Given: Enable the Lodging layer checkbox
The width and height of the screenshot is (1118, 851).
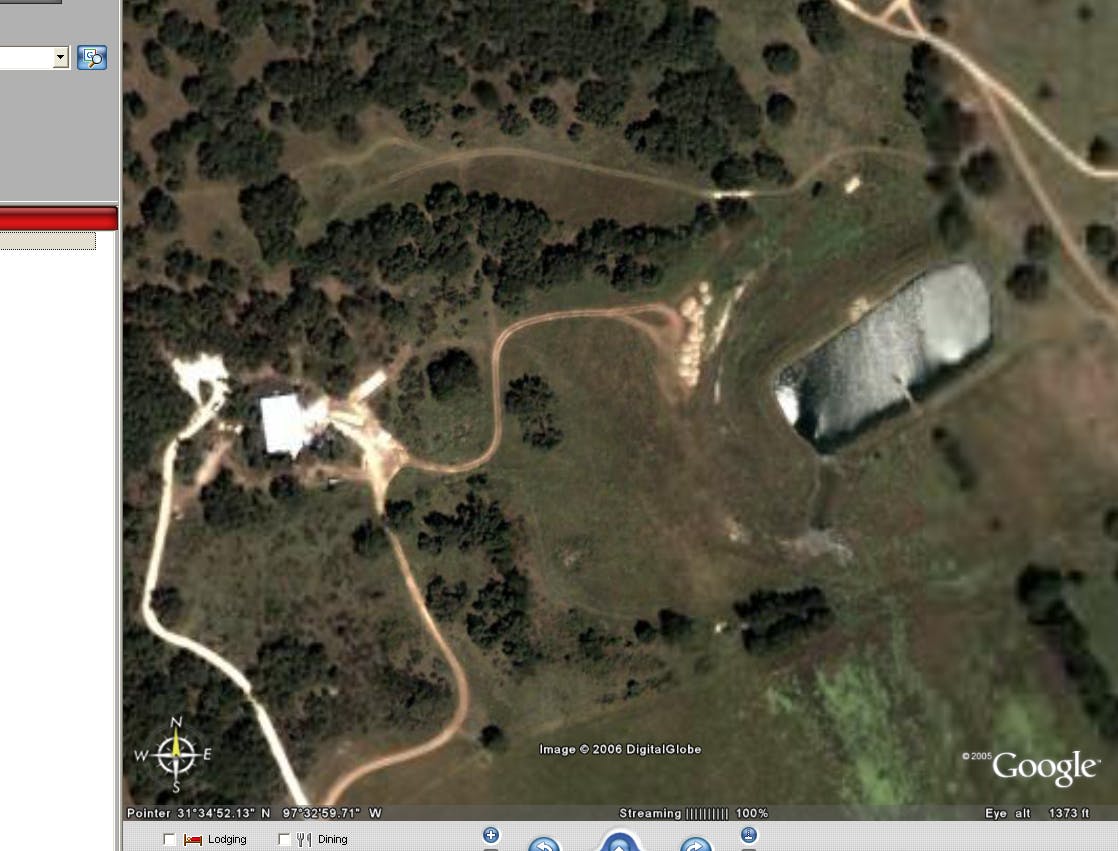Looking at the screenshot, I should point(169,839).
